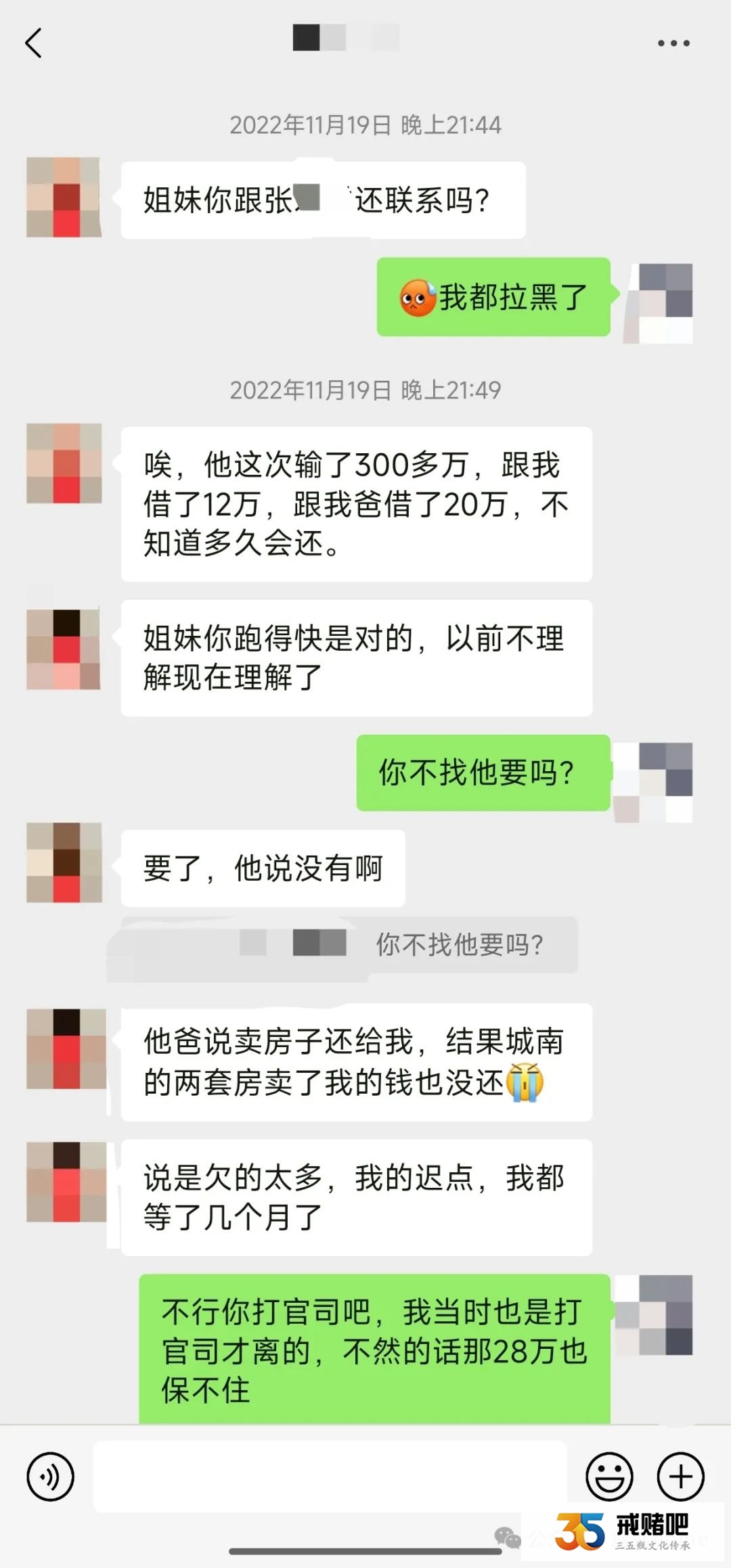Open sender's avatar beside 姐妹你跟张 message

(x=64, y=198)
